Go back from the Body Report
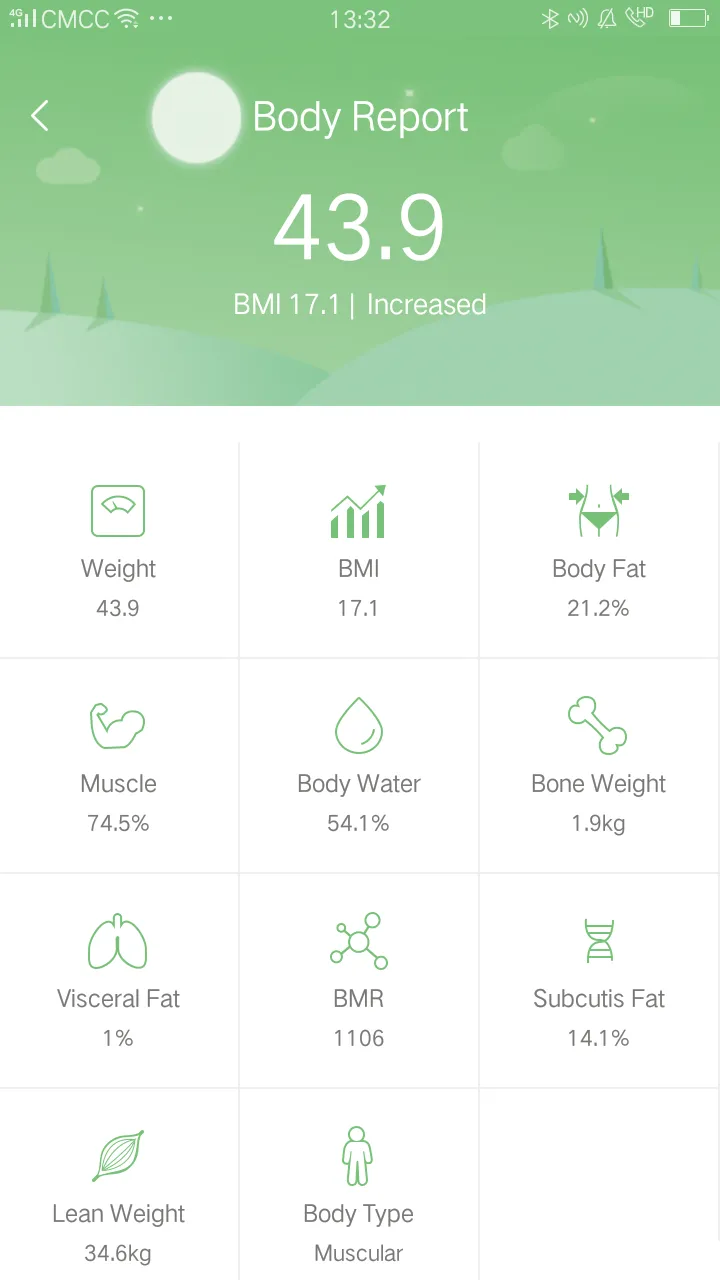The width and height of the screenshot is (720, 1280). click(x=40, y=116)
